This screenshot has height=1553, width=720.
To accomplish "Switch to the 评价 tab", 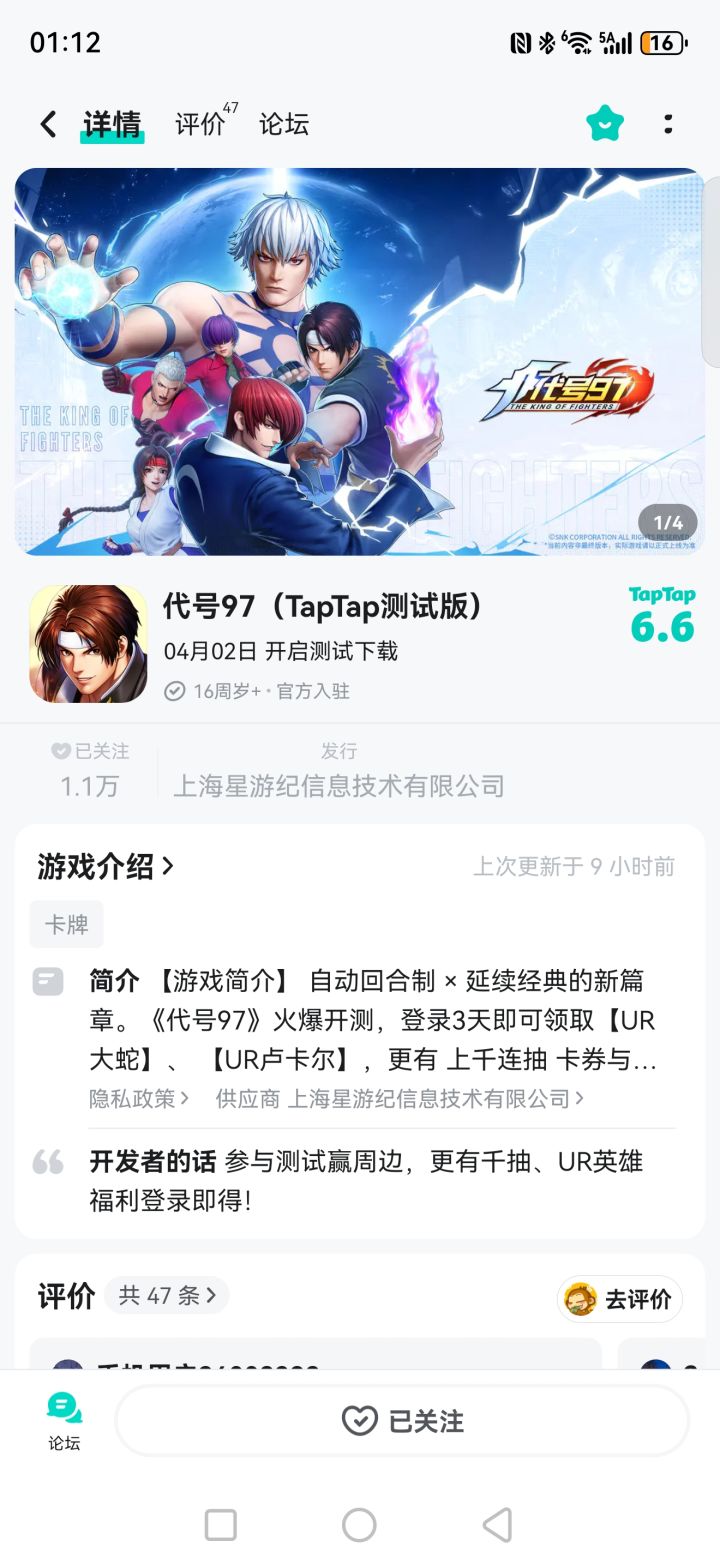I will [x=198, y=124].
